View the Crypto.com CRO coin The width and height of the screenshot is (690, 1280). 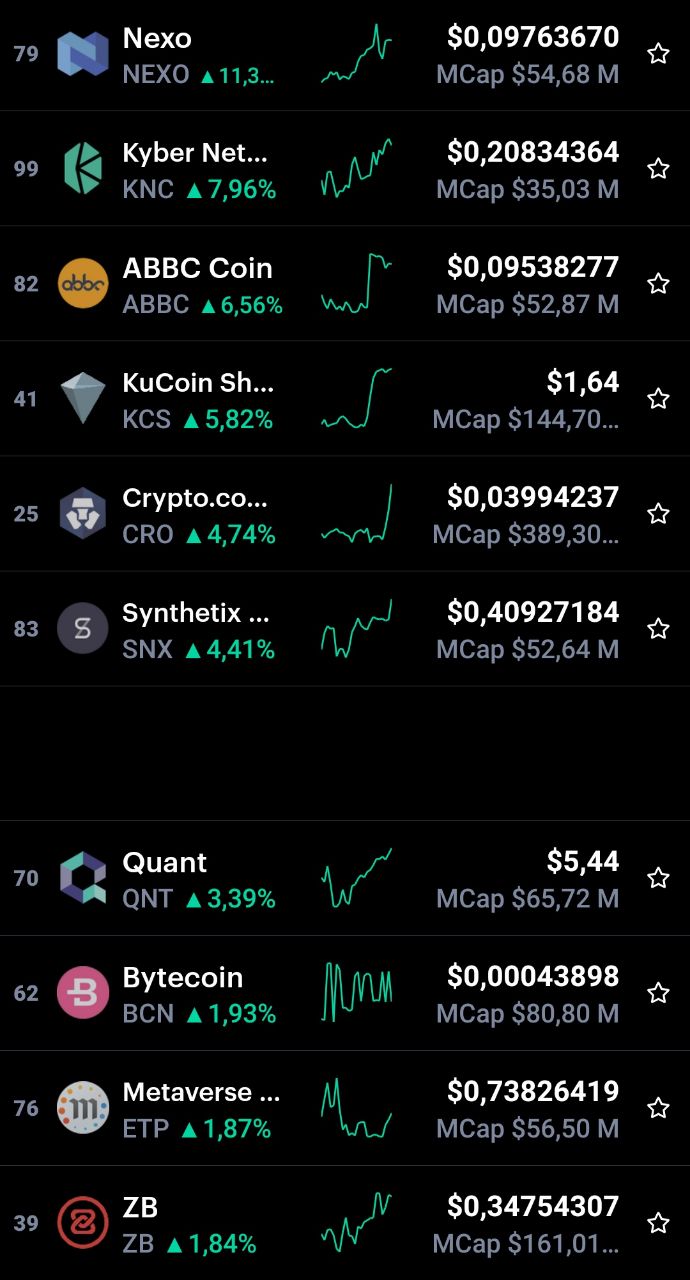click(345, 513)
